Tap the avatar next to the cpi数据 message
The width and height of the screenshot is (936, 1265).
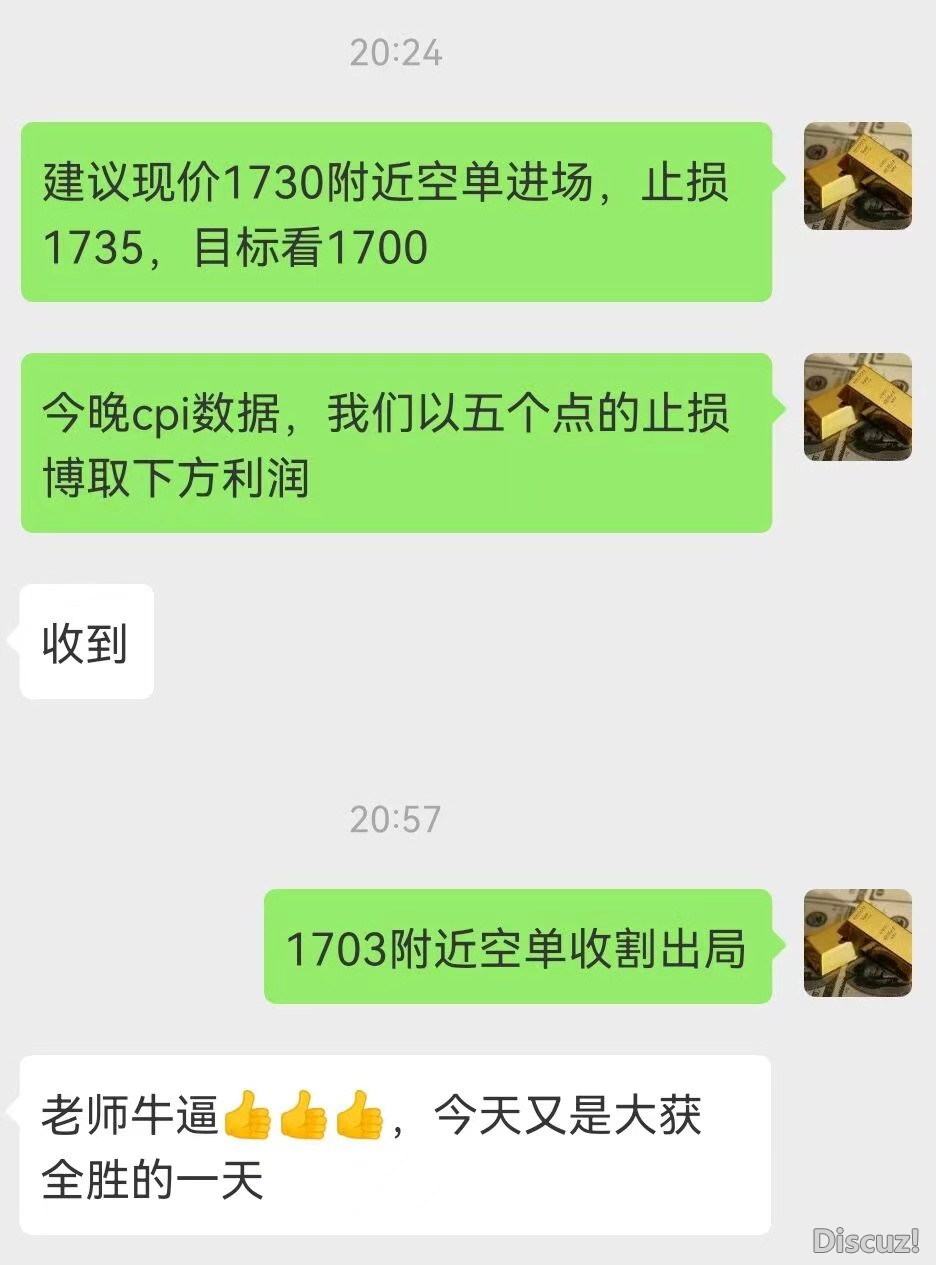[x=857, y=407]
